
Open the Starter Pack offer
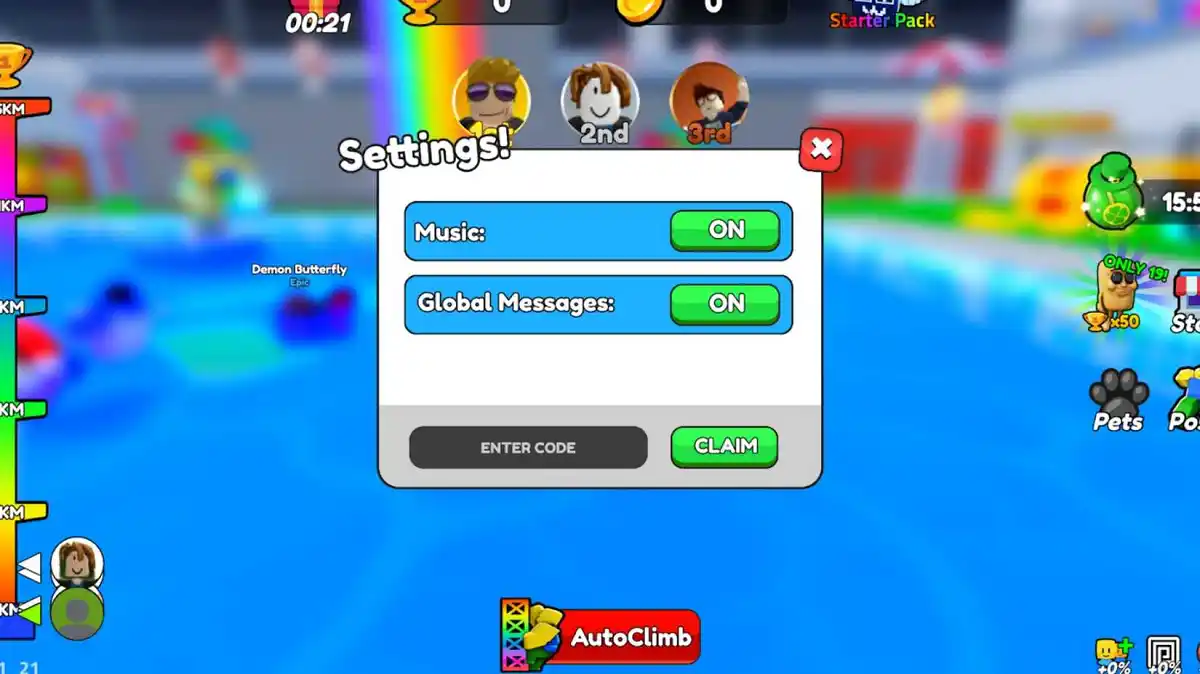[881, 14]
